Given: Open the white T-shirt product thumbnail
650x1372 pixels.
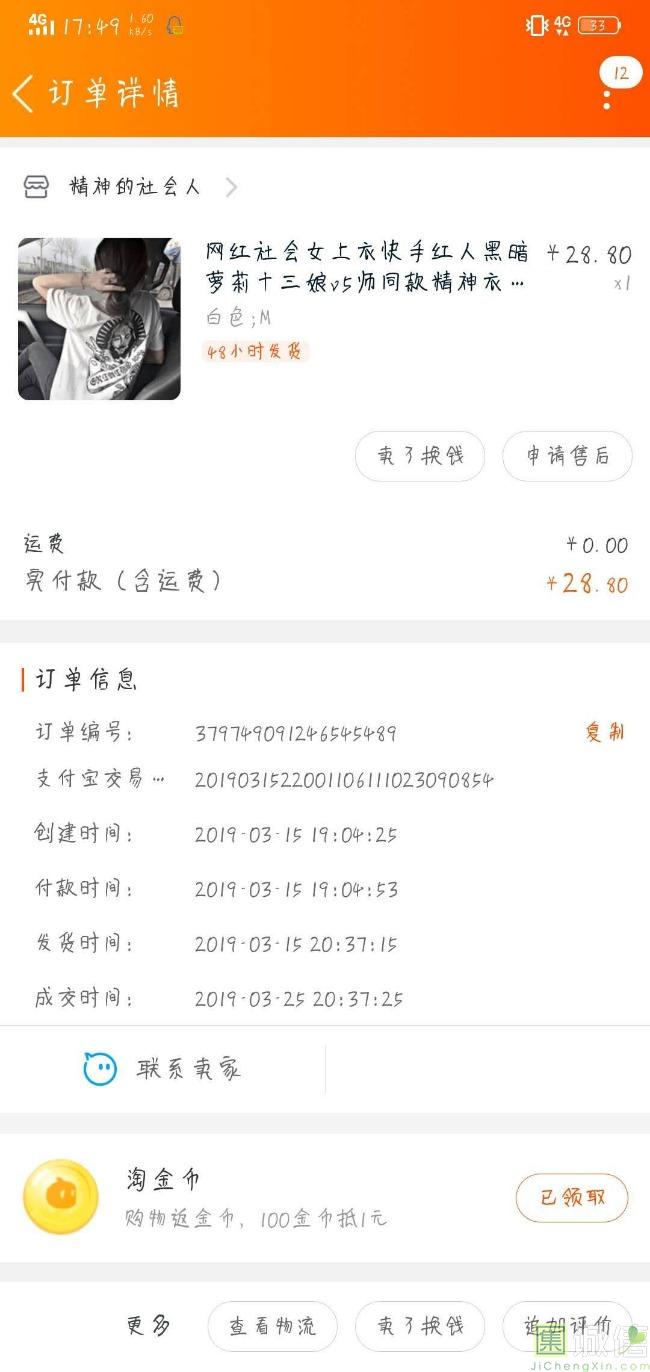Looking at the screenshot, I should tap(99, 319).
